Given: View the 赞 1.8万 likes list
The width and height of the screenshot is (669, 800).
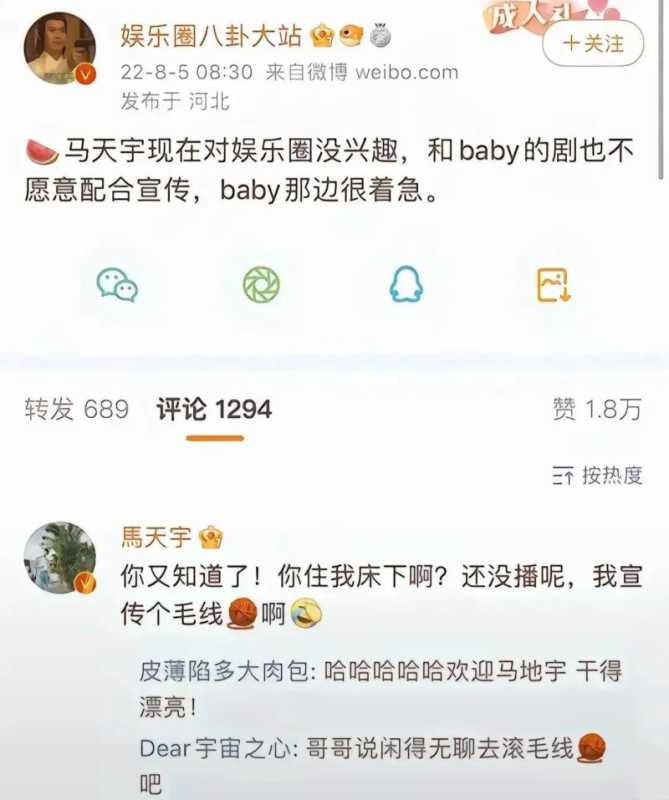Looking at the screenshot, I should 597,409.
